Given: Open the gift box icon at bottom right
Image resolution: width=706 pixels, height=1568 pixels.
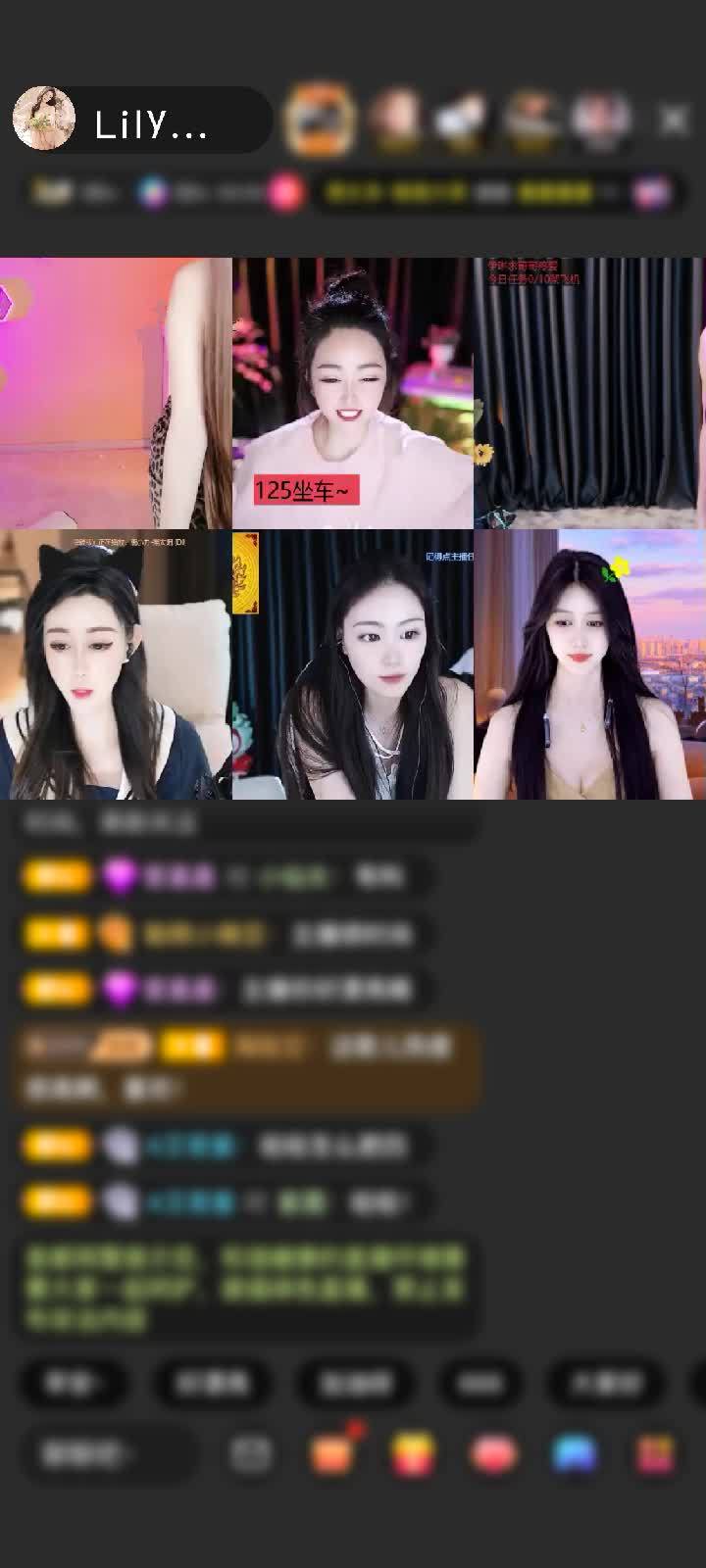Looking at the screenshot, I should click(x=655, y=1454).
